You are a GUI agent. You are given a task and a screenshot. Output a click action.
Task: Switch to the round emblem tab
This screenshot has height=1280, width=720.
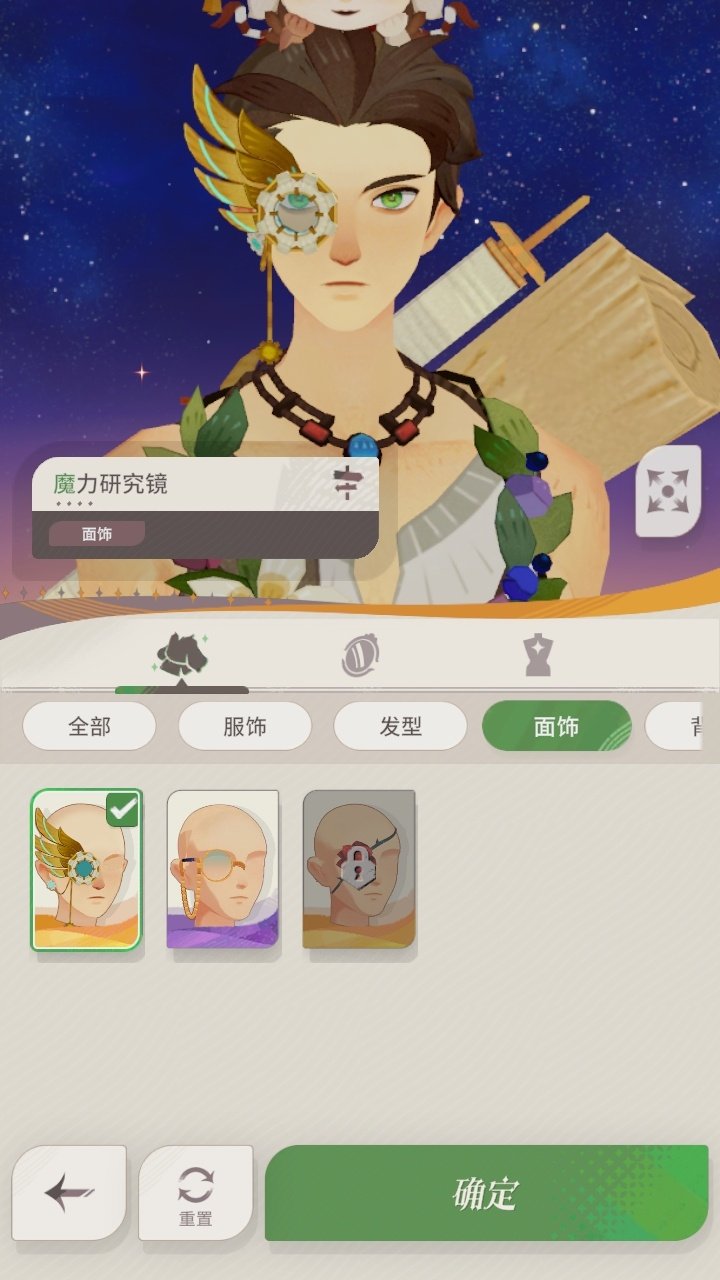coord(359,656)
